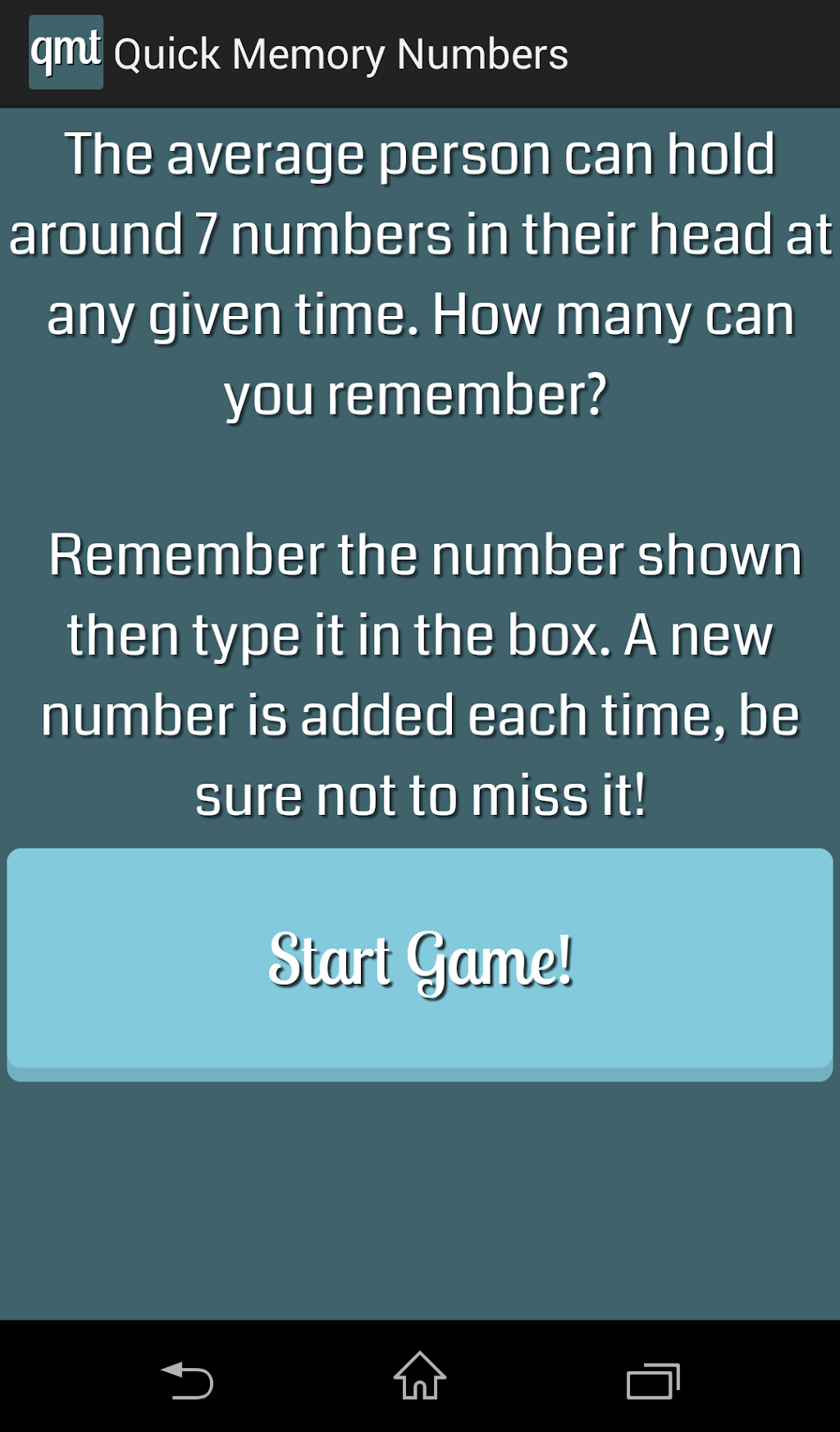The width and height of the screenshot is (840, 1432).
Task: Go back using the system back button
Action: [187, 1379]
